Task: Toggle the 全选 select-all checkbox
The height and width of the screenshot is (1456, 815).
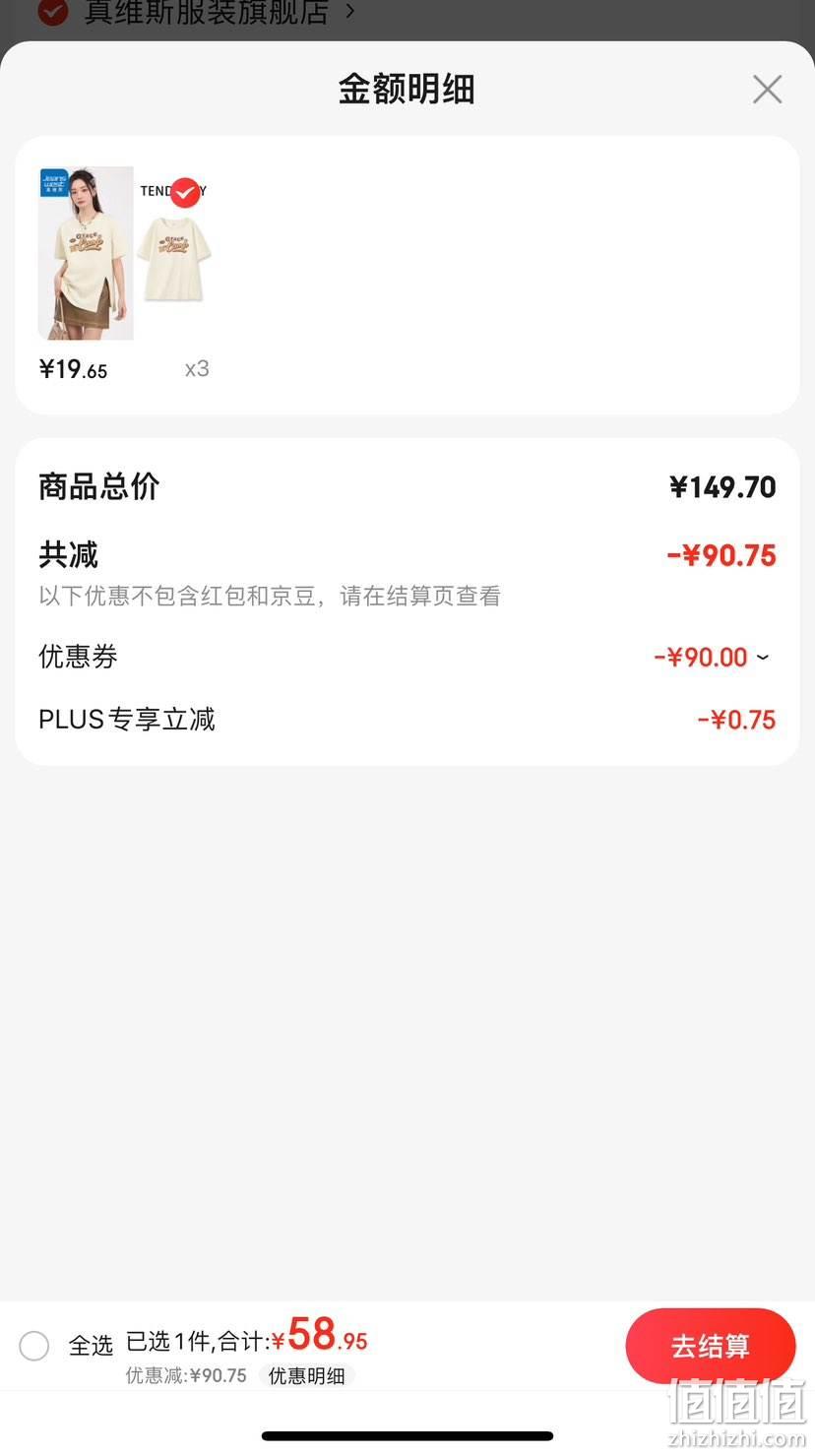Action: [34, 1346]
